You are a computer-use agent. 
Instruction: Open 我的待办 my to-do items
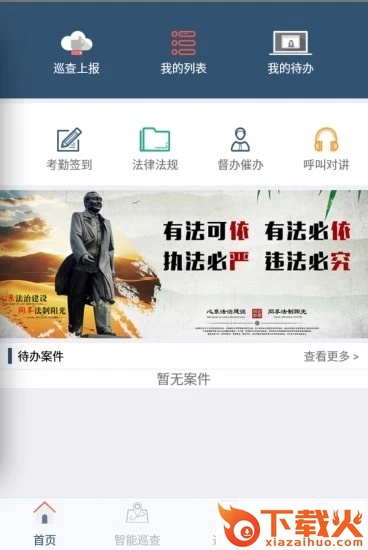(290, 53)
